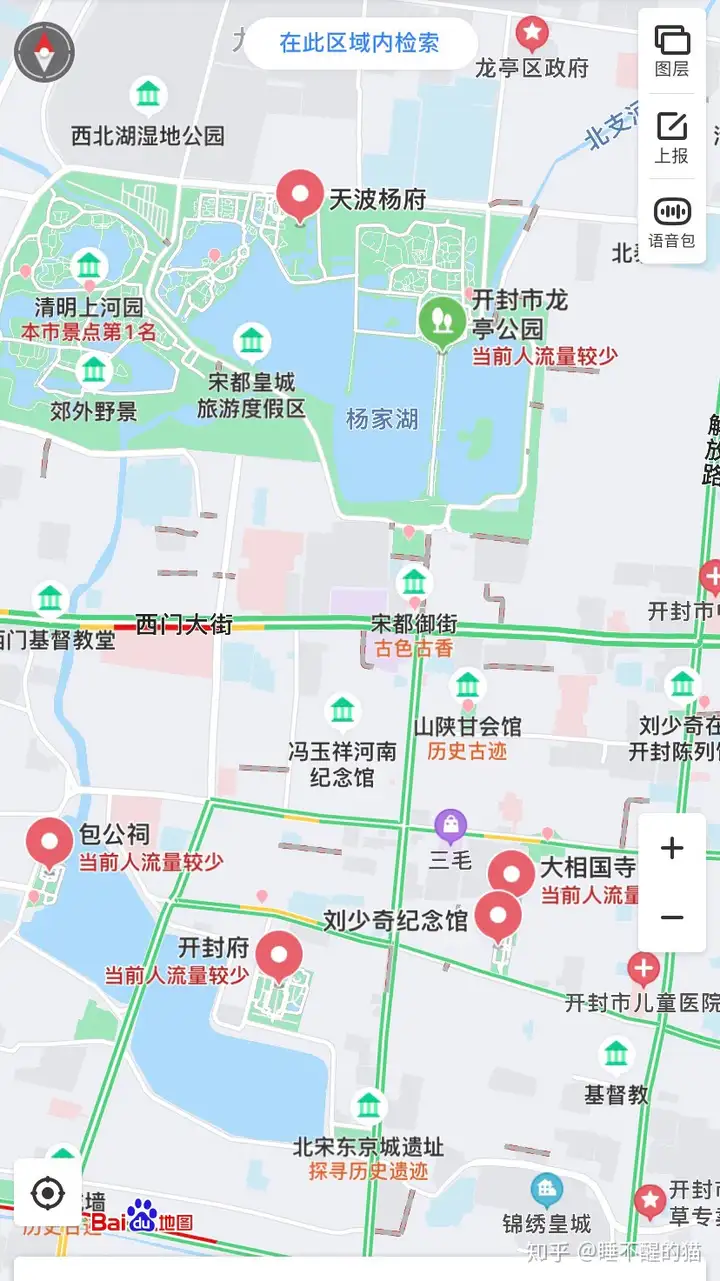Tap the compass icon to reset orientation

(44, 52)
